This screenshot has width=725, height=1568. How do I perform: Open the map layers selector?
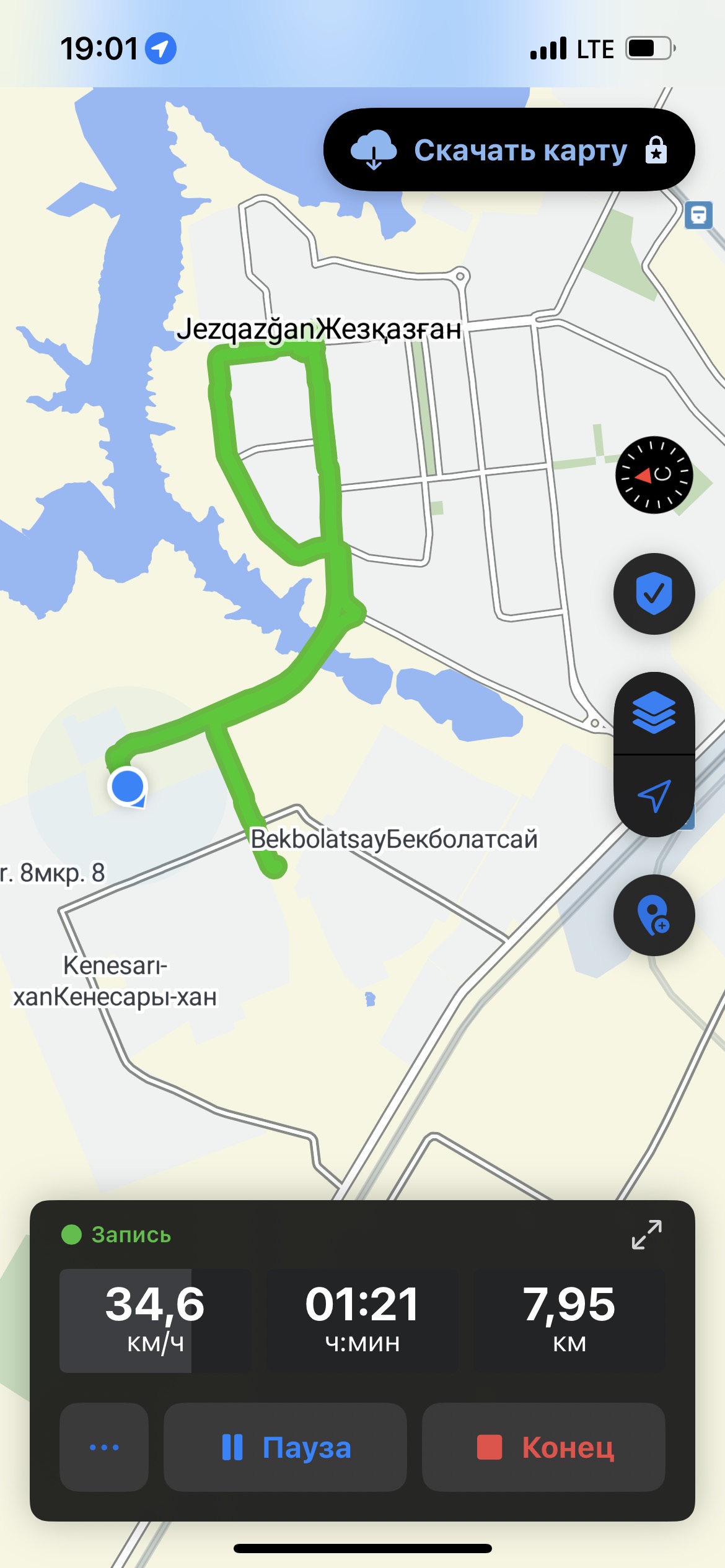(654, 713)
